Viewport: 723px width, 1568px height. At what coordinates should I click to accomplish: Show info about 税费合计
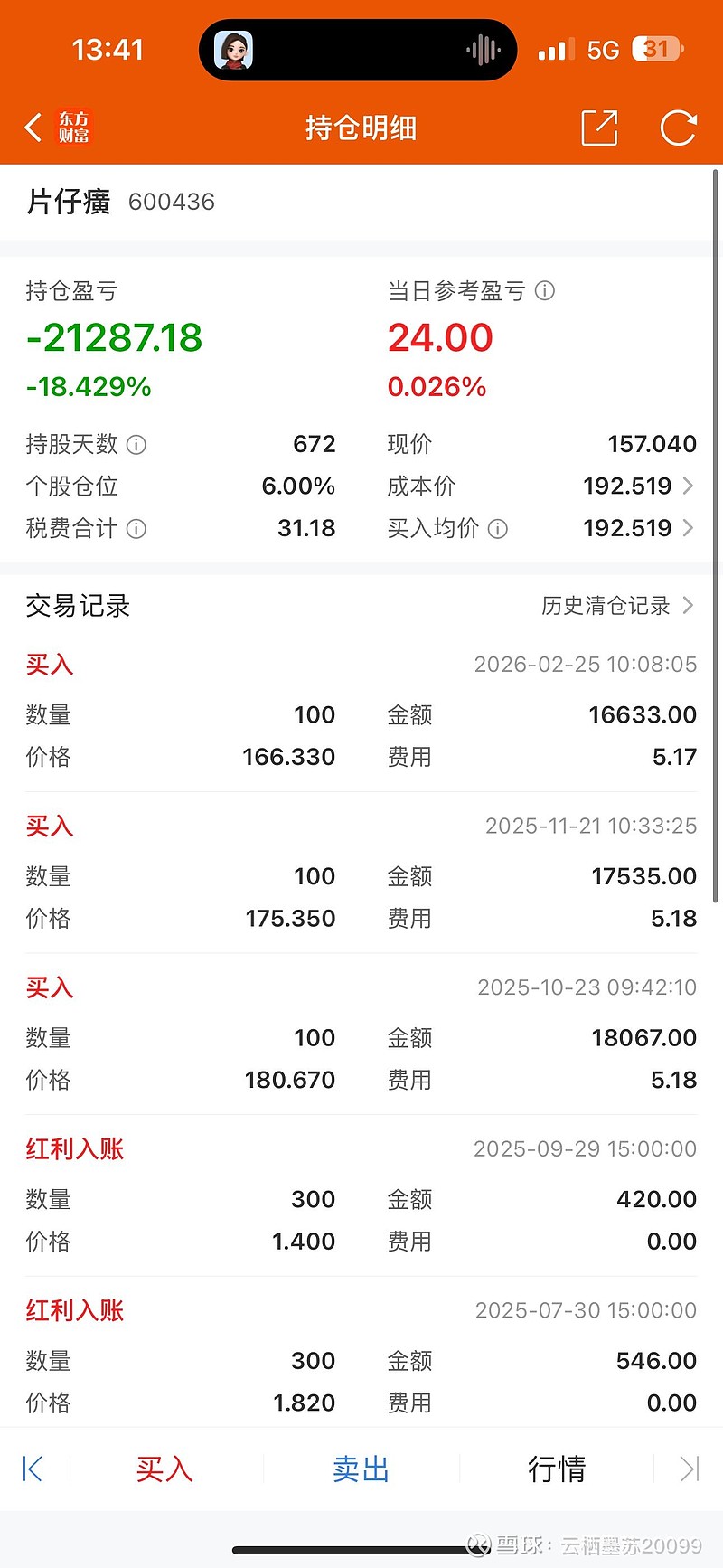pyautogui.click(x=136, y=529)
